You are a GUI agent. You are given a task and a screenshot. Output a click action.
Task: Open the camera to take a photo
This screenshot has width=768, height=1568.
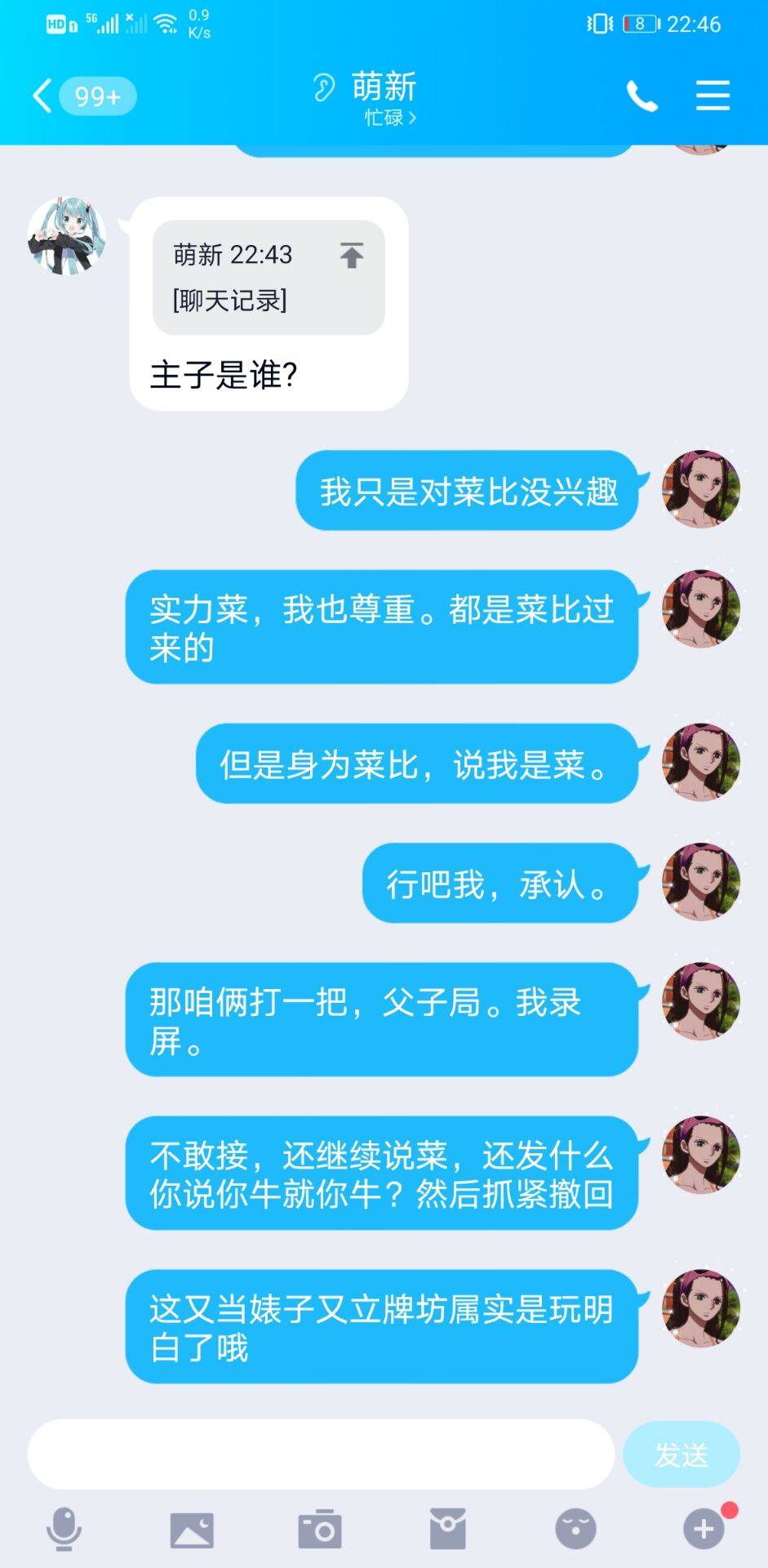[x=320, y=1529]
